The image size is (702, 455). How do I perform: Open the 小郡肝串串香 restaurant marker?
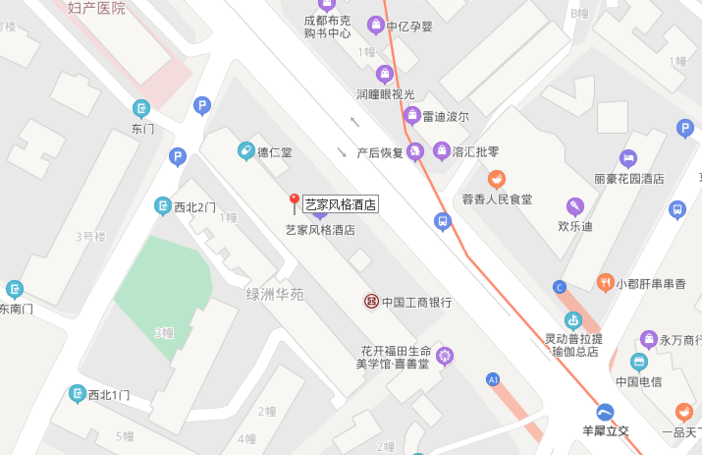click(605, 283)
